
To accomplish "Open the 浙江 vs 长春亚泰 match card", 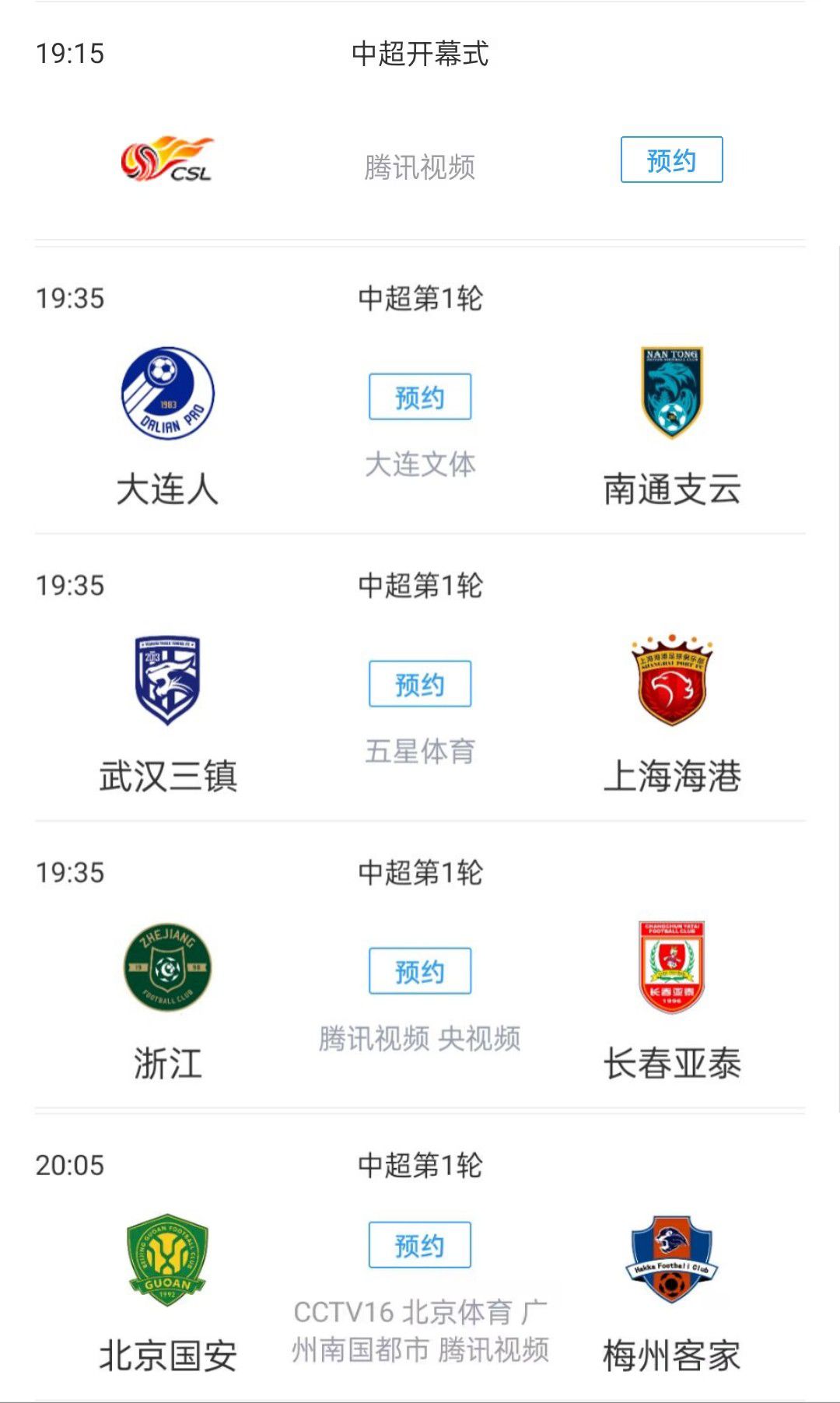I will [x=420, y=965].
